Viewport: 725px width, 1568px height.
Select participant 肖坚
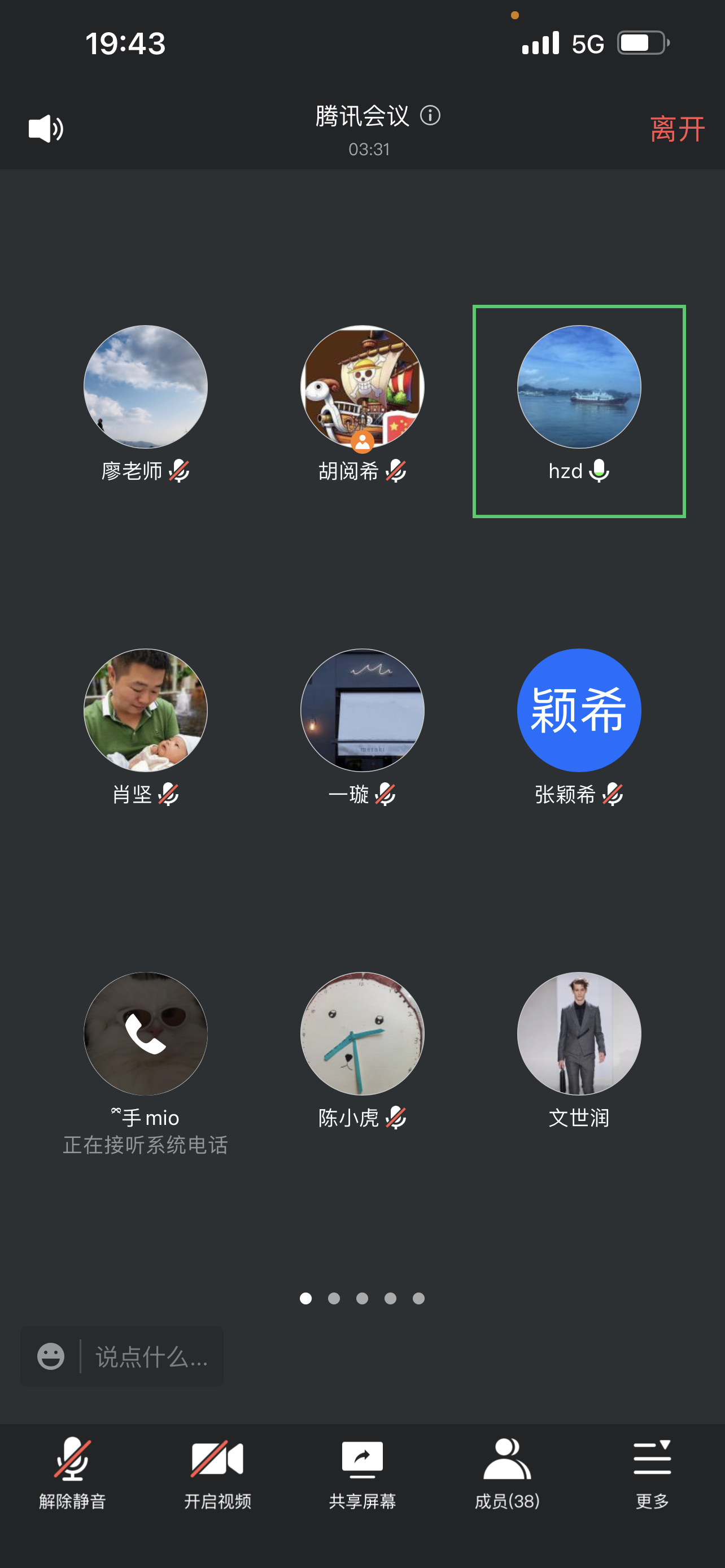[x=146, y=711]
